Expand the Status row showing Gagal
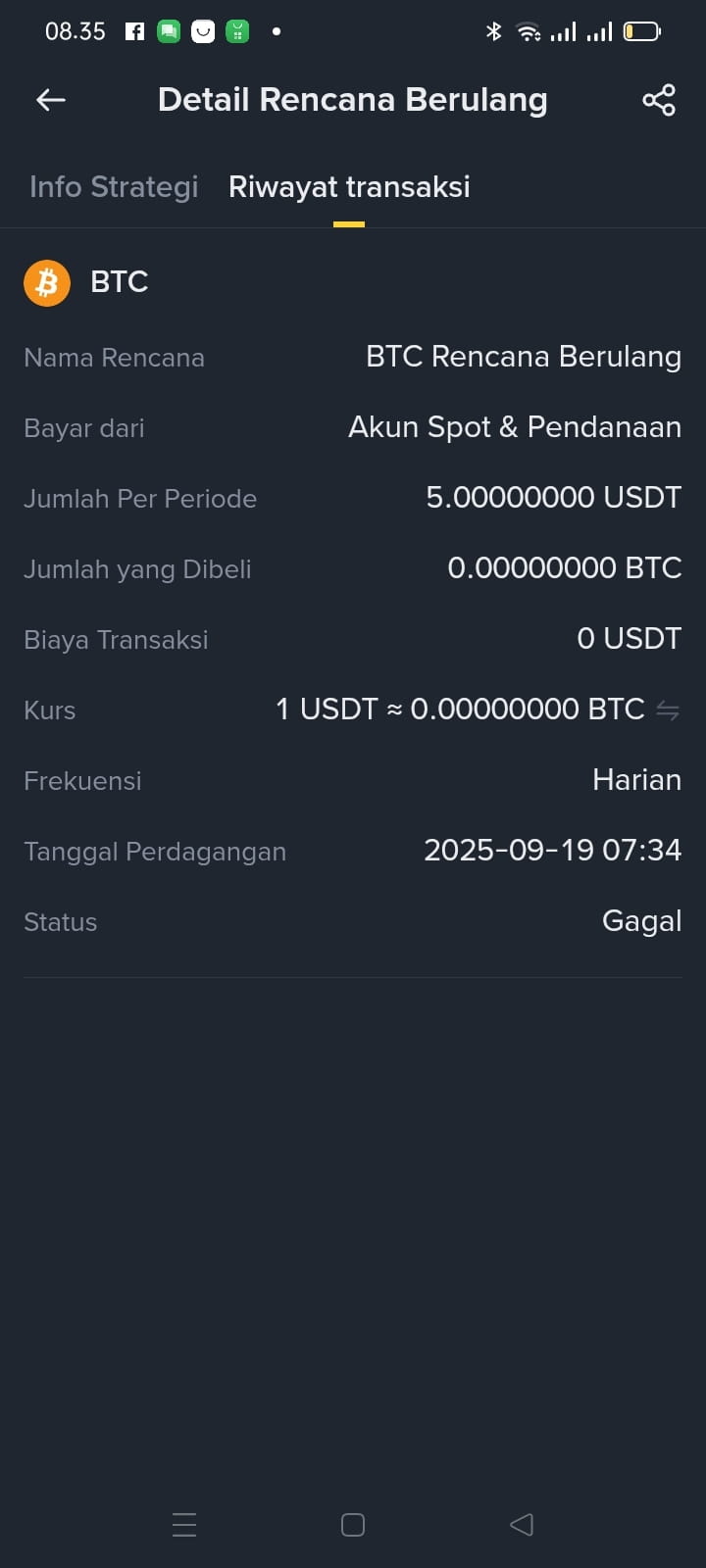The height and width of the screenshot is (1568, 706). click(641, 921)
